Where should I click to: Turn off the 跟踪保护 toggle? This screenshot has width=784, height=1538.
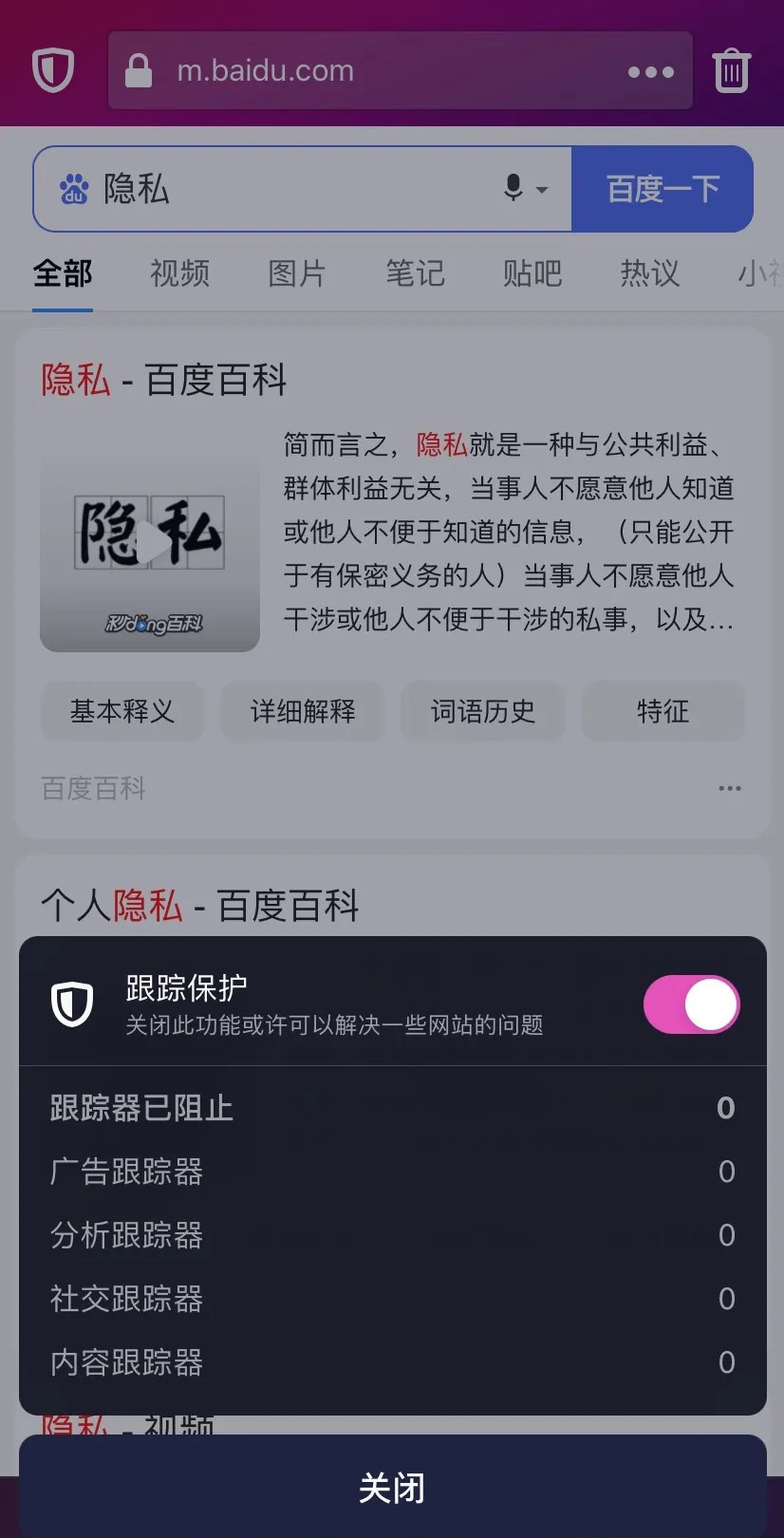(691, 1004)
